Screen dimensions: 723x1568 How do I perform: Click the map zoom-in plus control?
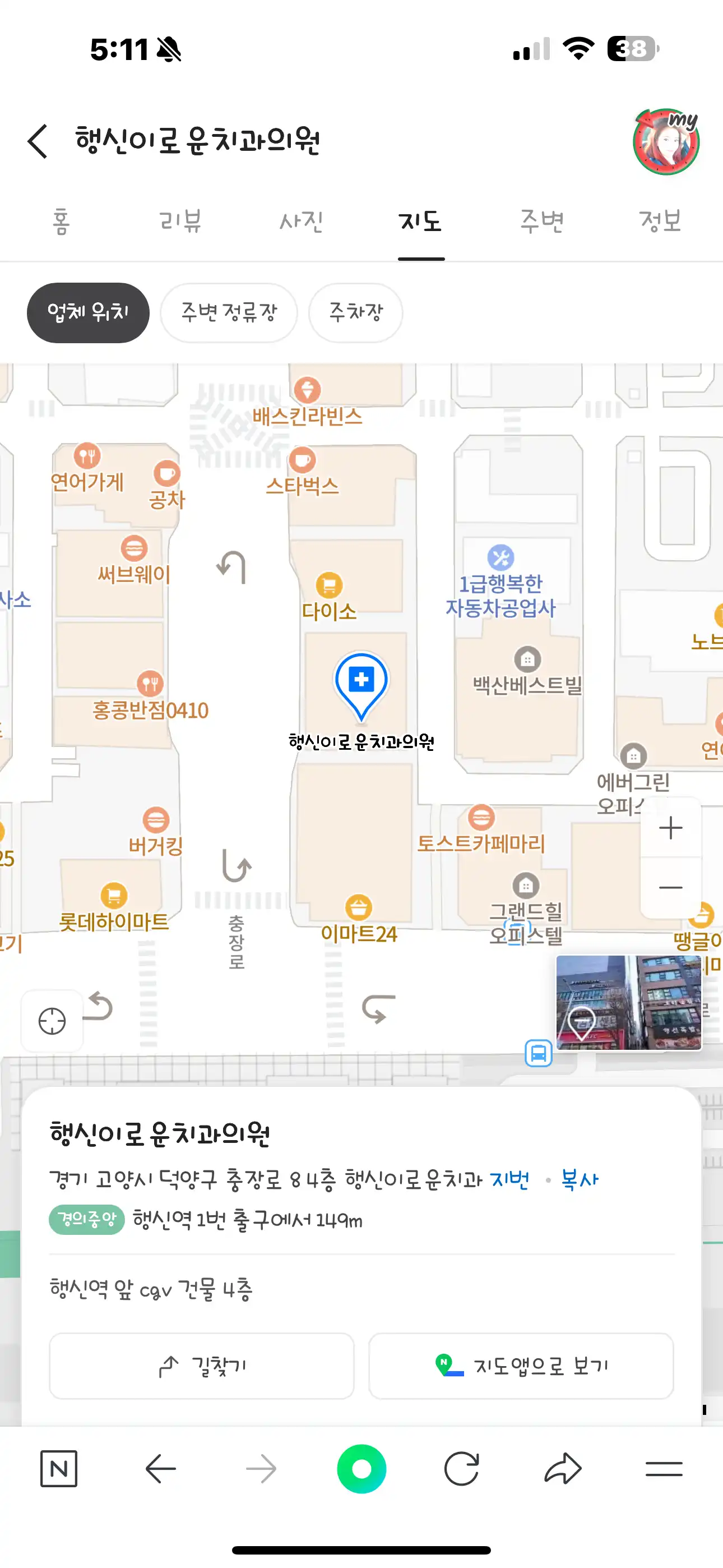pyautogui.click(x=670, y=827)
